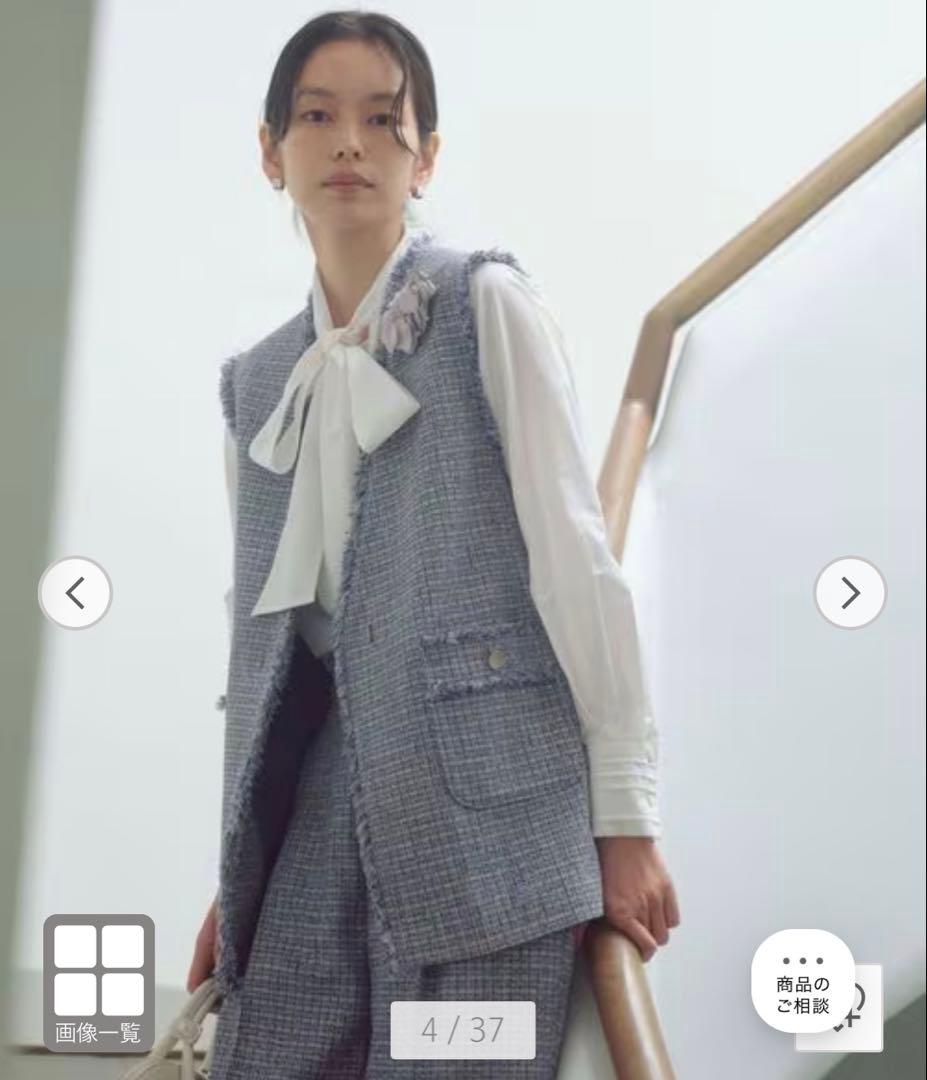Open the 画像一覧 image grid
This screenshot has width=927, height=1080.
(x=99, y=983)
